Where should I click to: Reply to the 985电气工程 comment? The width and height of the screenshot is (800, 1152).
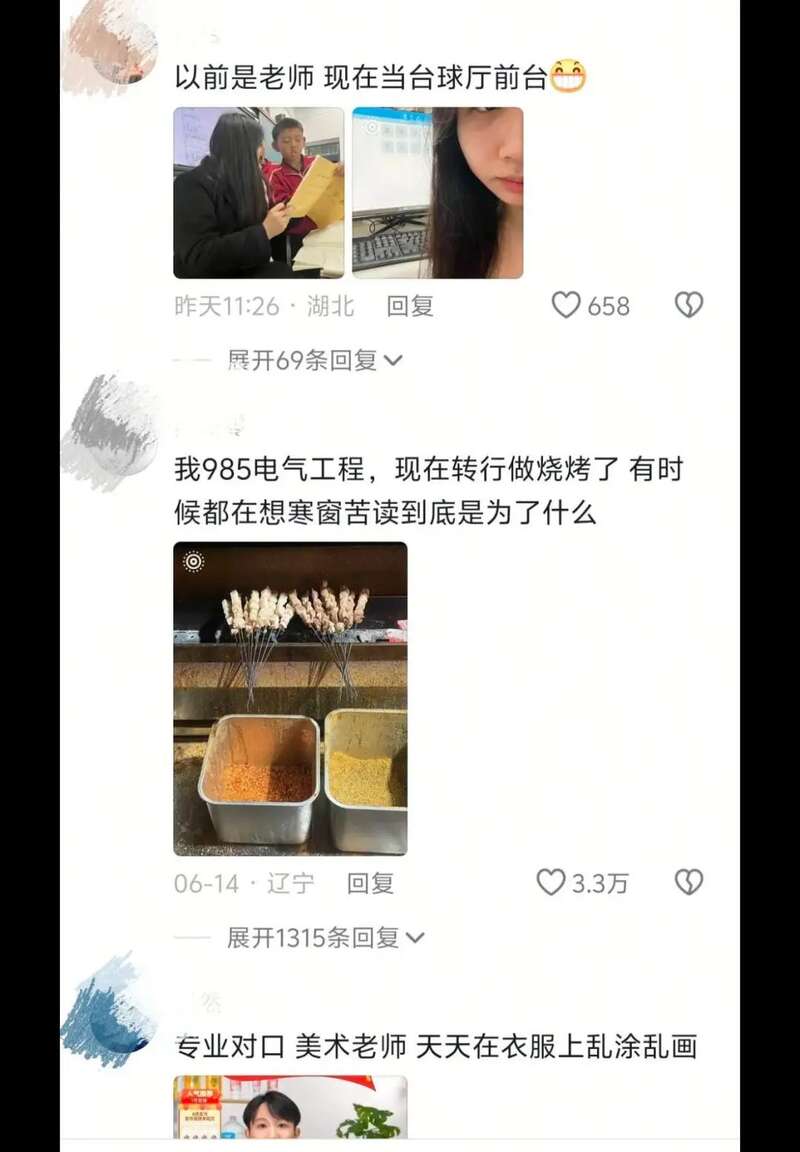click(x=370, y=883)
